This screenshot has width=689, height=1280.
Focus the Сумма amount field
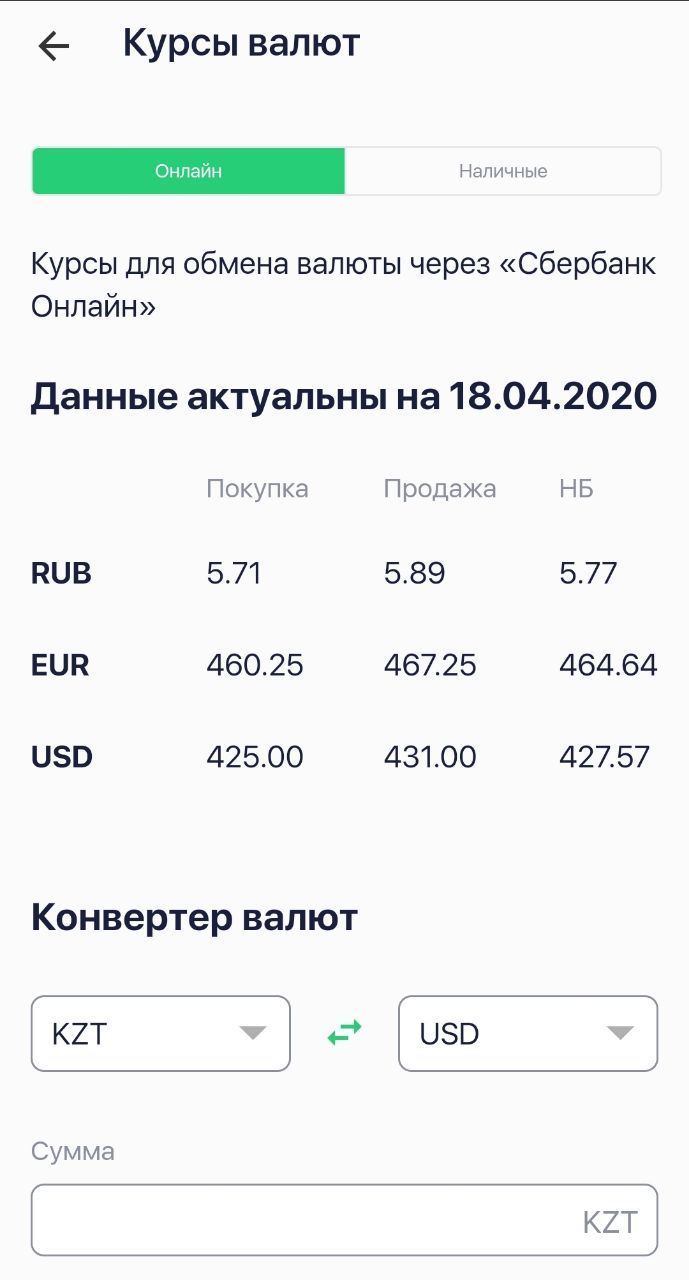coord(344,1220)
